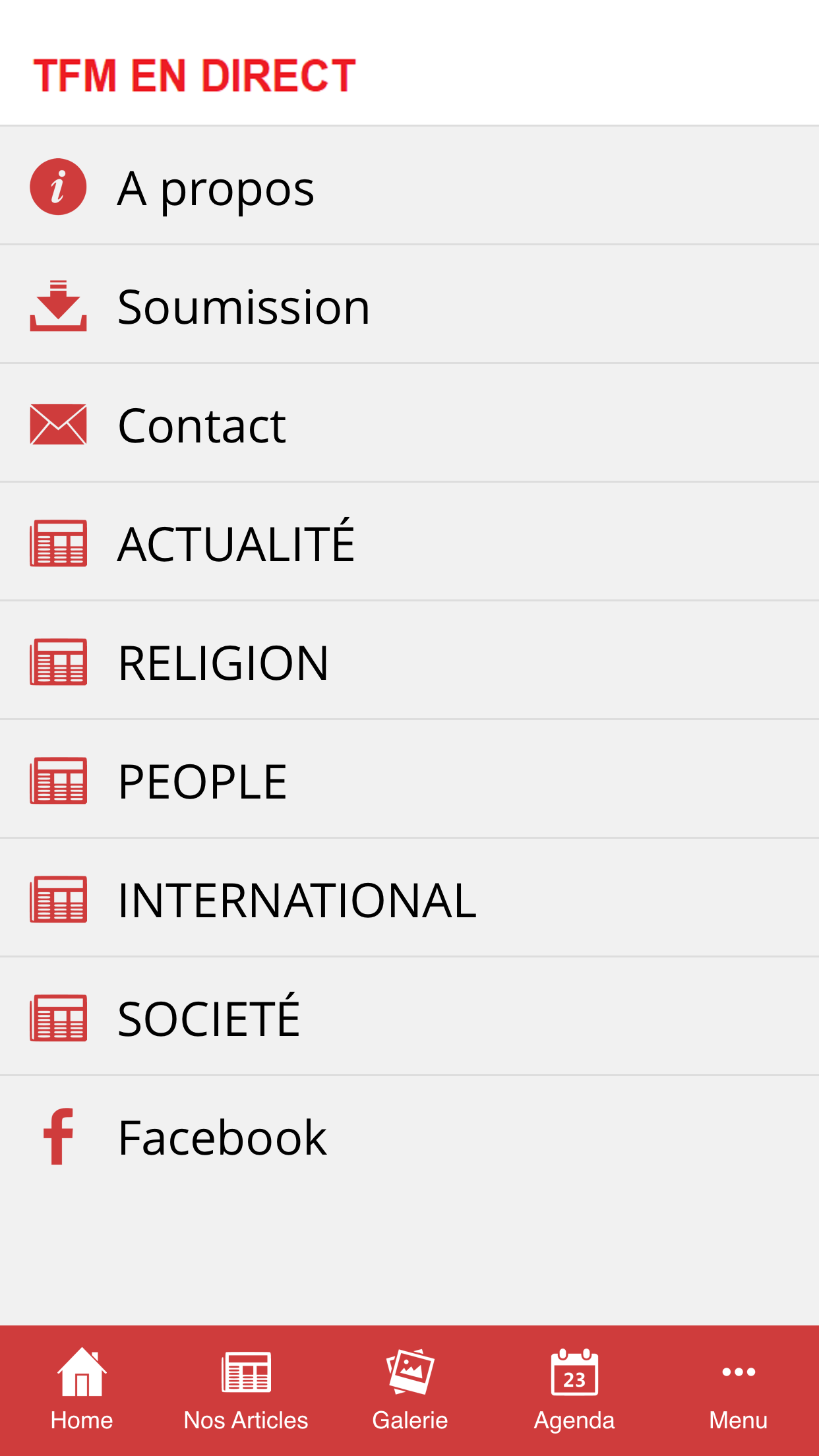Open the Contact entry
Screen dimensions: 819x1456
pyautogui.click(x=201, y=425)
